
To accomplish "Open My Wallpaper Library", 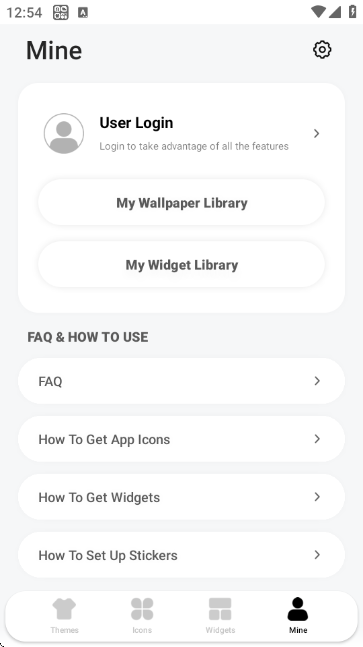I will tap(182, 203).
